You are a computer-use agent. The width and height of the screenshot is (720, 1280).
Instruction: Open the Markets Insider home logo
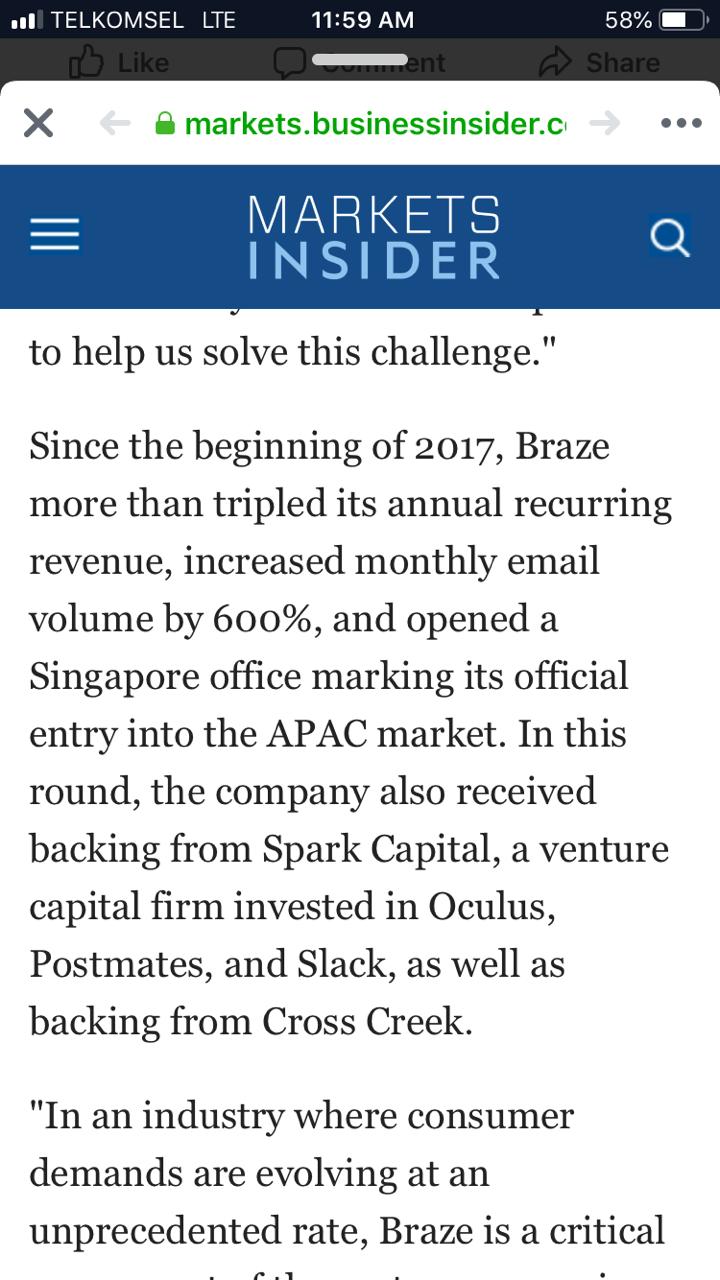(x=373, y=237)
